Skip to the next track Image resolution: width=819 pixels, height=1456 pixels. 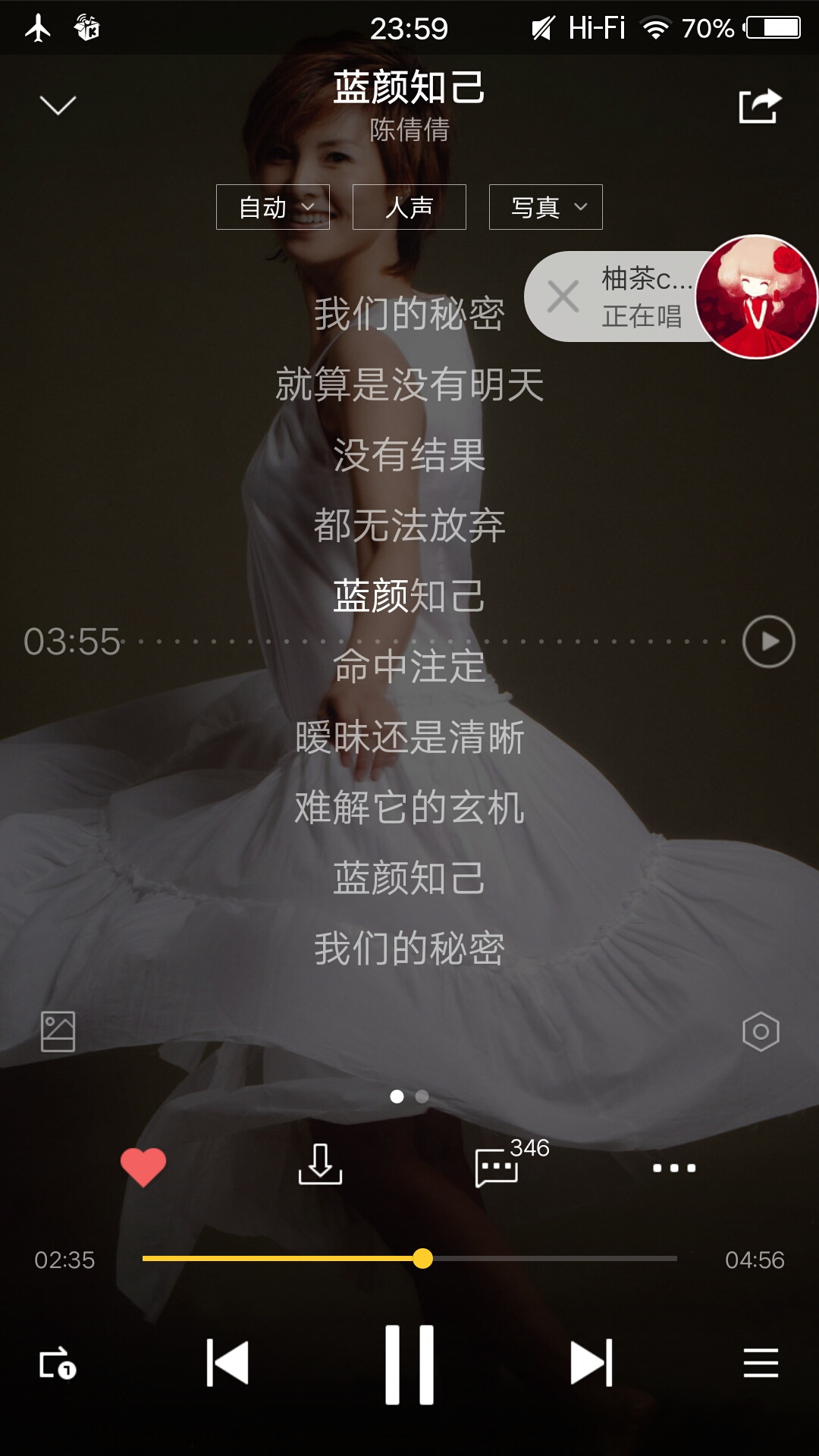point(591,1363)
